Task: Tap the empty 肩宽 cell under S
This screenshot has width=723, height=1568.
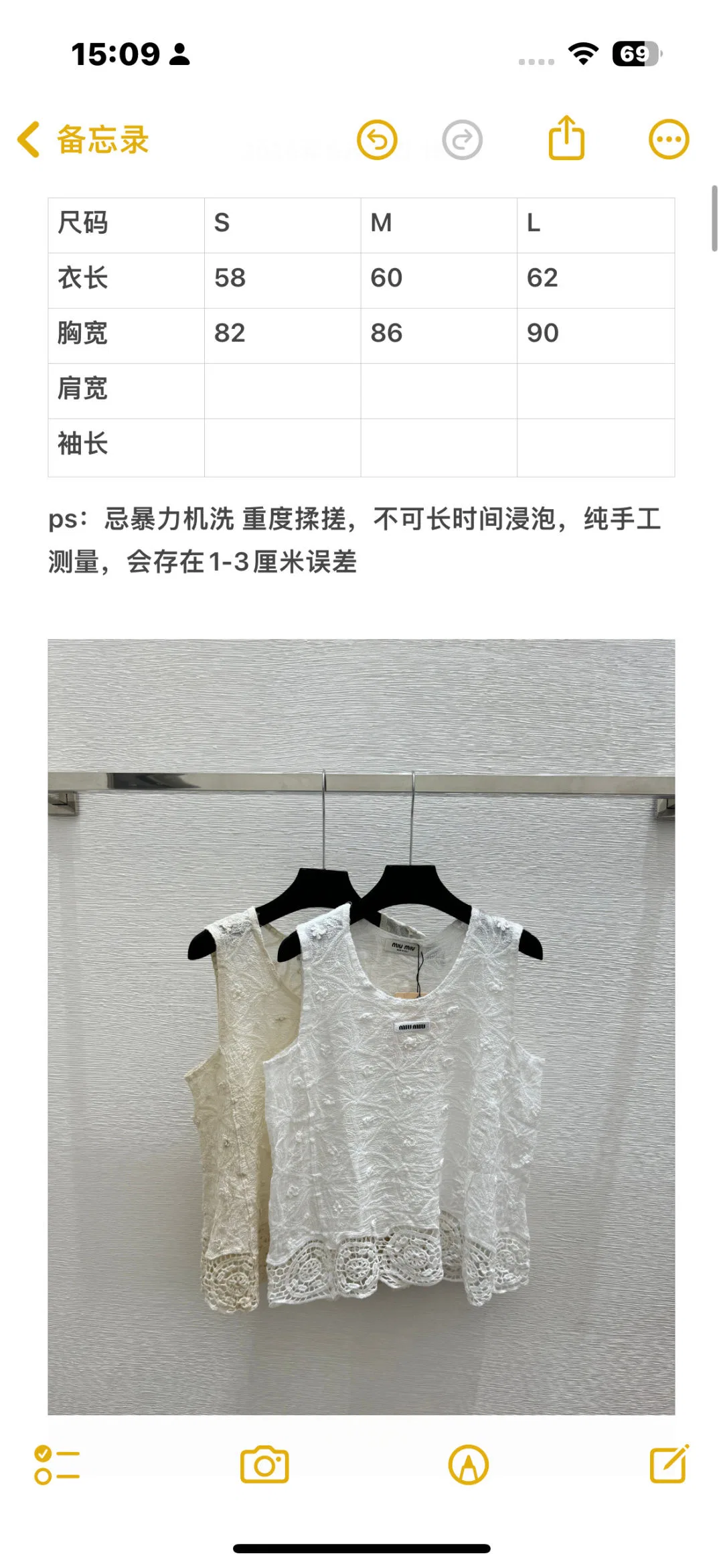Action: tap(283, 391)
